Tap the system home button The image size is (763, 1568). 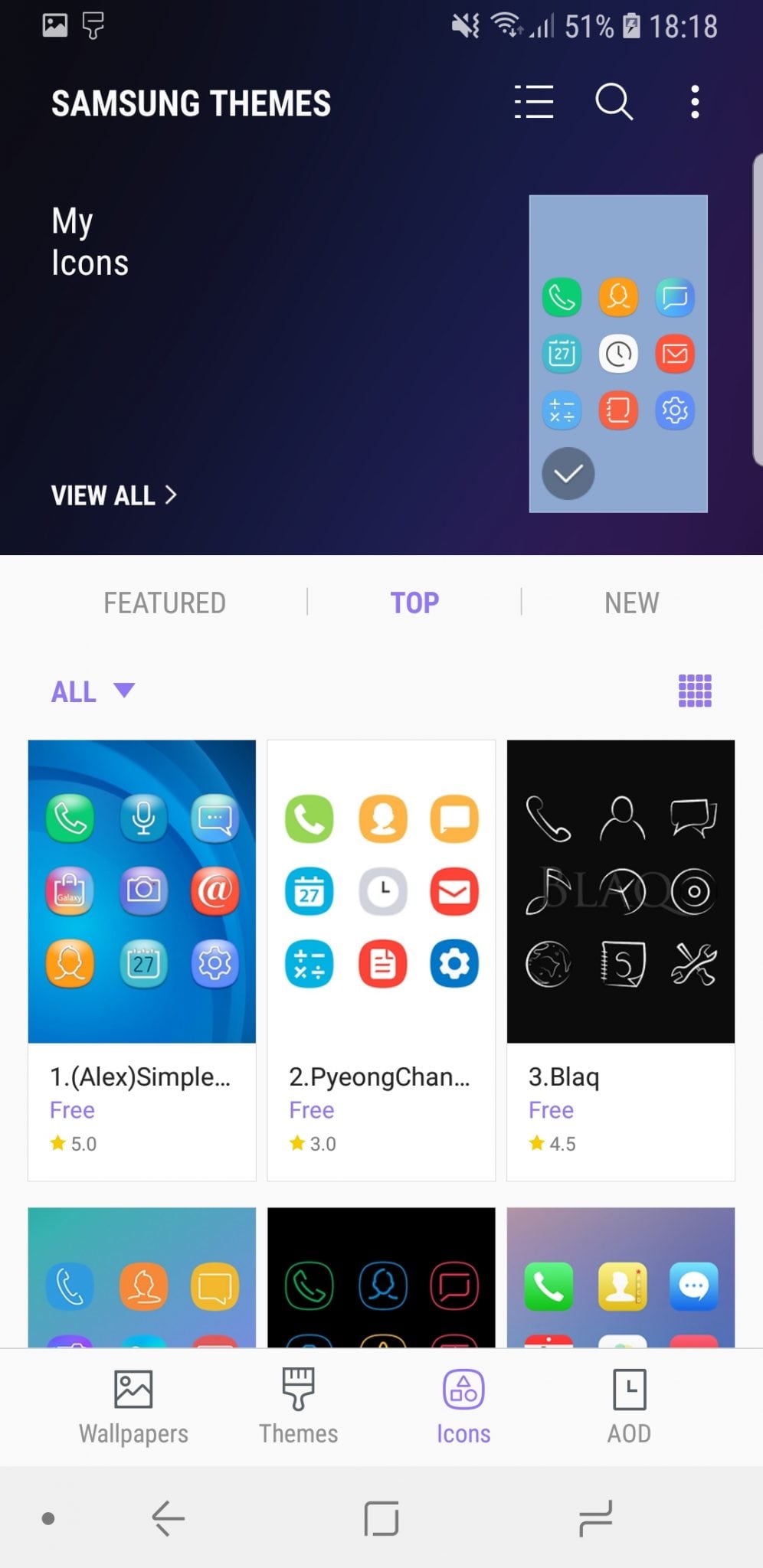[x=381, y=1517]
